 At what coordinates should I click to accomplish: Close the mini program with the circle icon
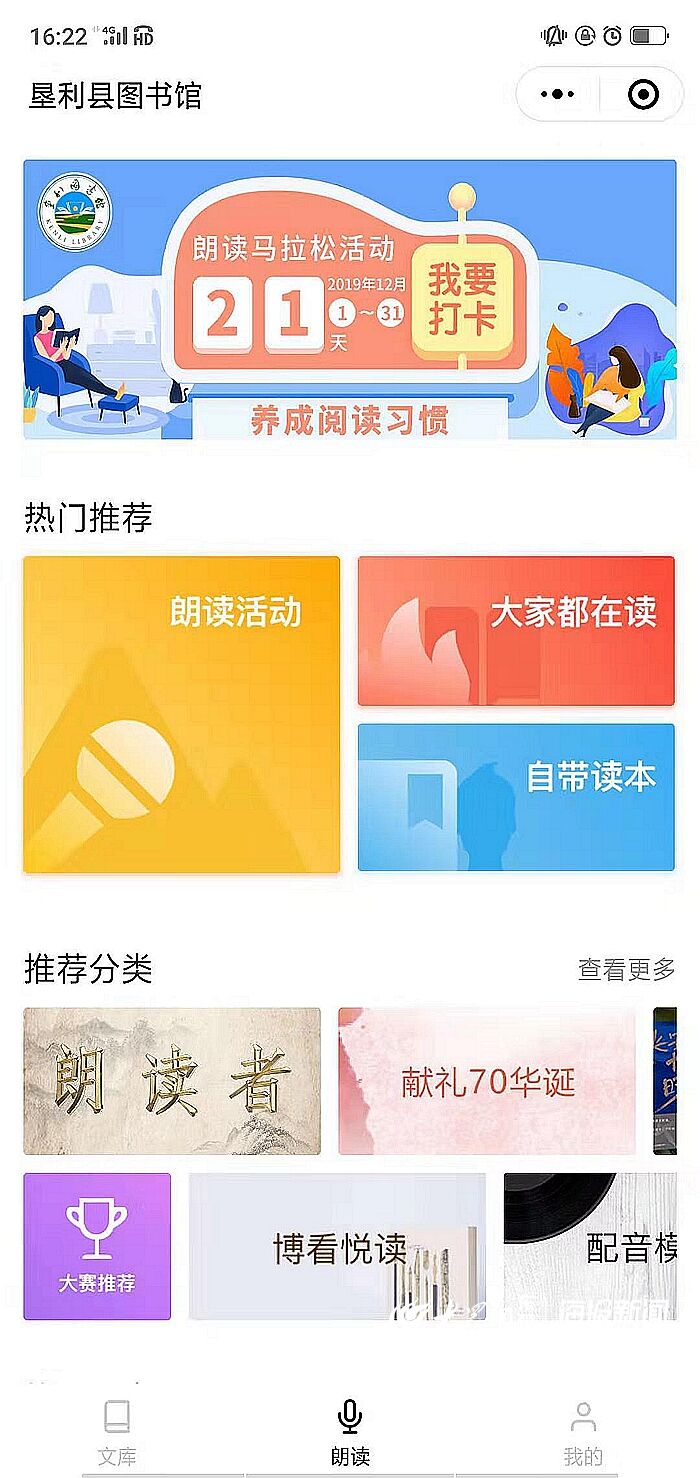pyautogui.click(x=643, y=95)
